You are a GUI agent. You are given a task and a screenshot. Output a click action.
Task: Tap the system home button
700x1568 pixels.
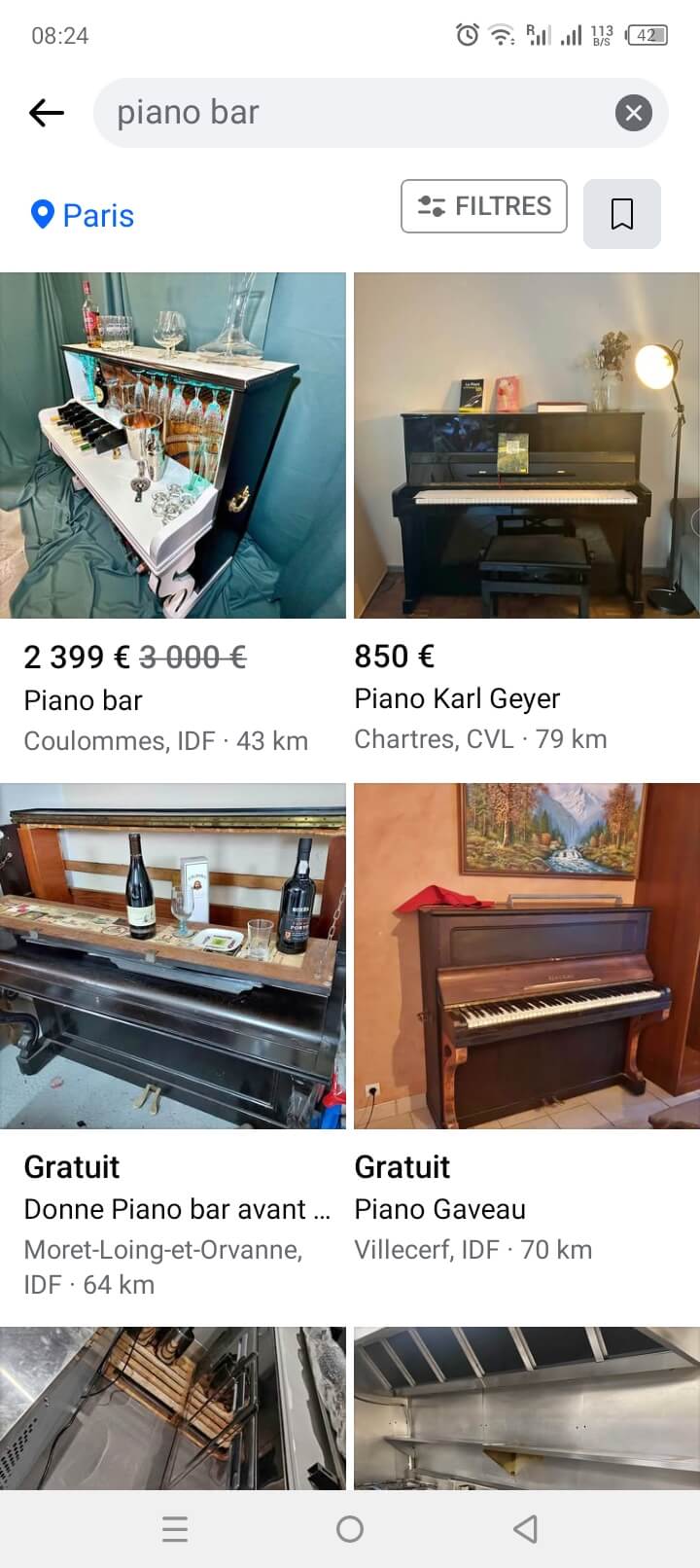350,1529
